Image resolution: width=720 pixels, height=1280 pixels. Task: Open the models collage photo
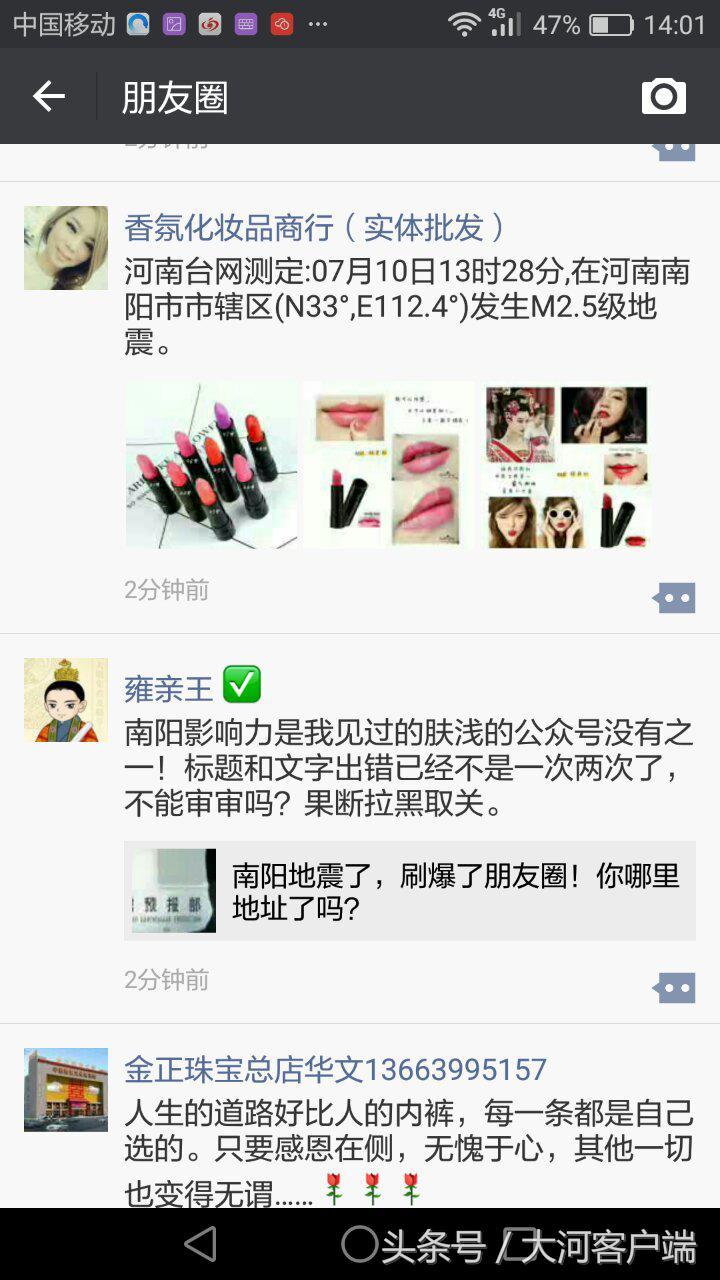567,465
